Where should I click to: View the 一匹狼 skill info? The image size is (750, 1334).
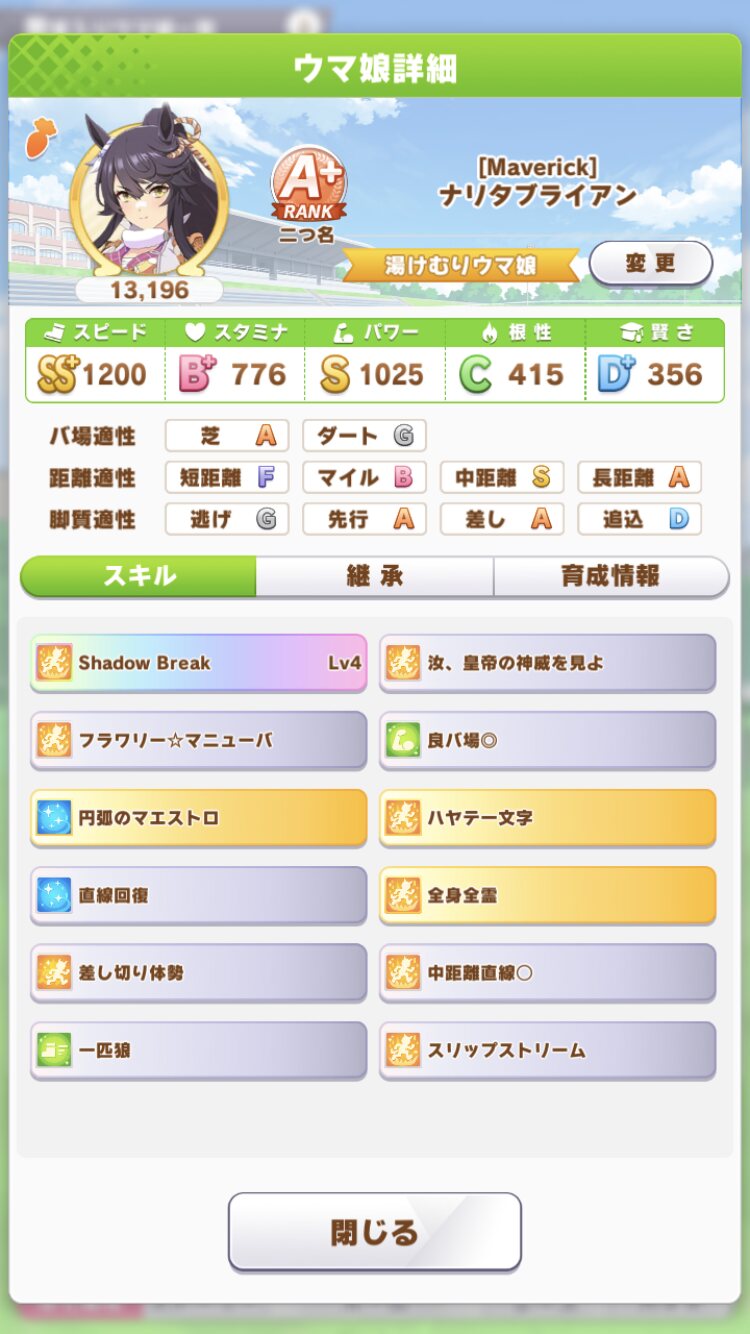pos(198,1050)
